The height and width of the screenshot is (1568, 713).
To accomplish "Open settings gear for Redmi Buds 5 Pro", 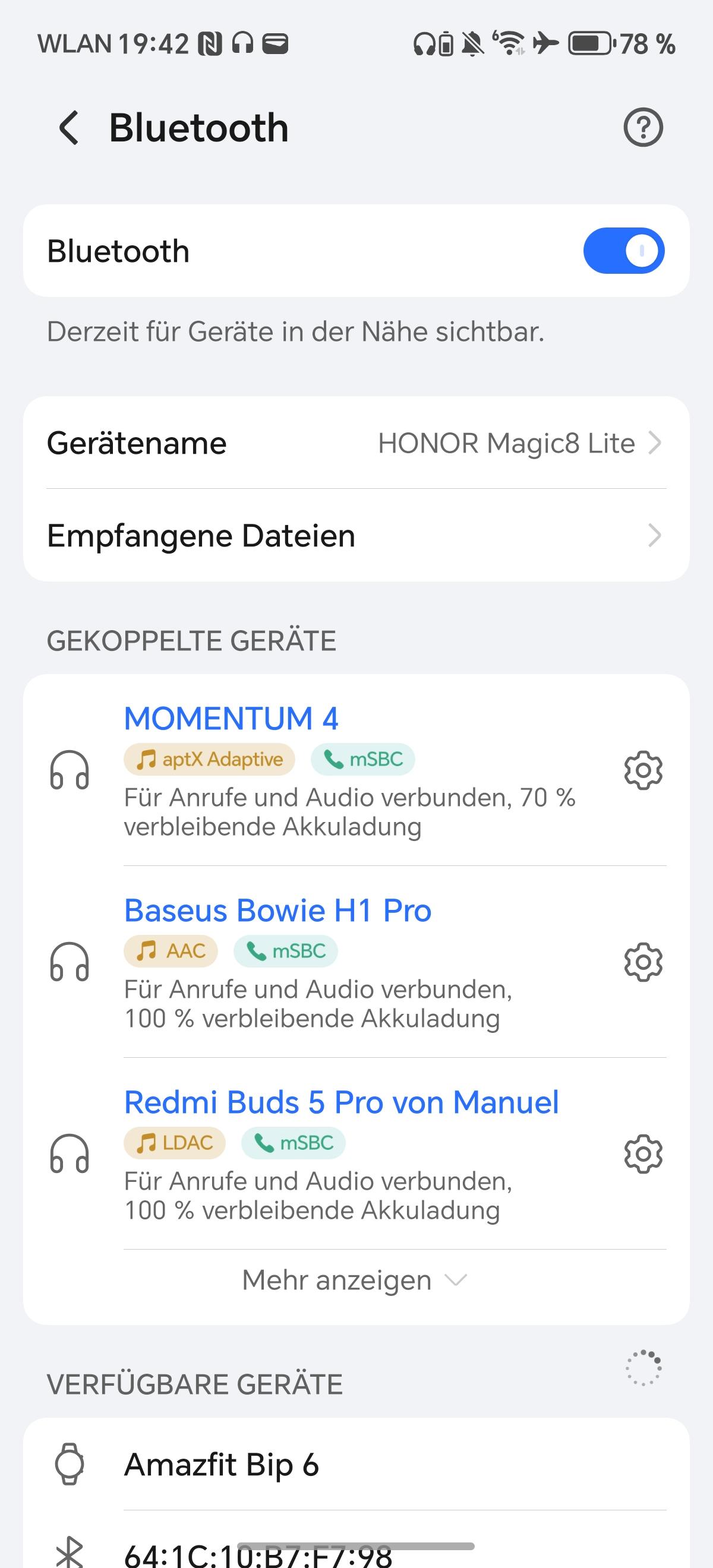I will (x=643, y=1154).
